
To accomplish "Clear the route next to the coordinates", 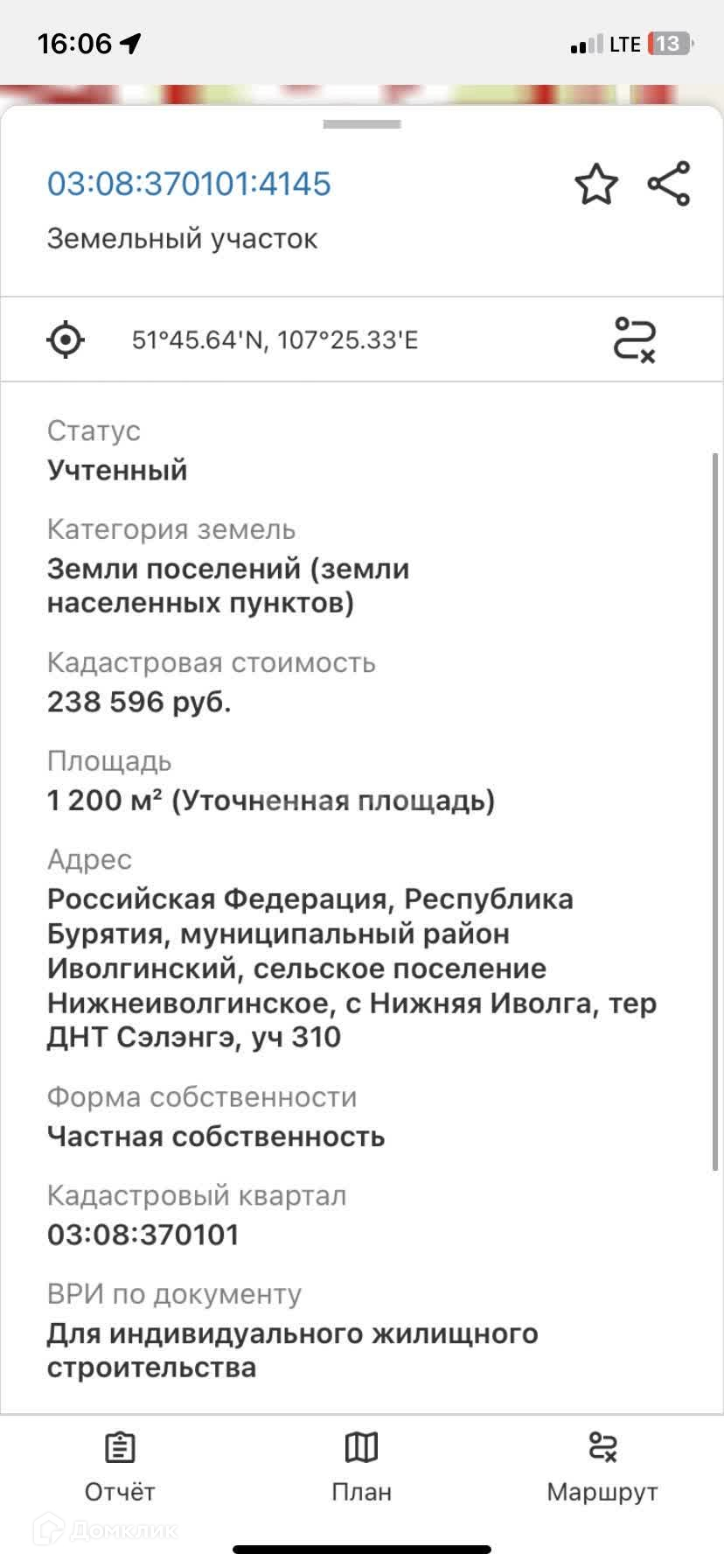I will pos(634,339).
